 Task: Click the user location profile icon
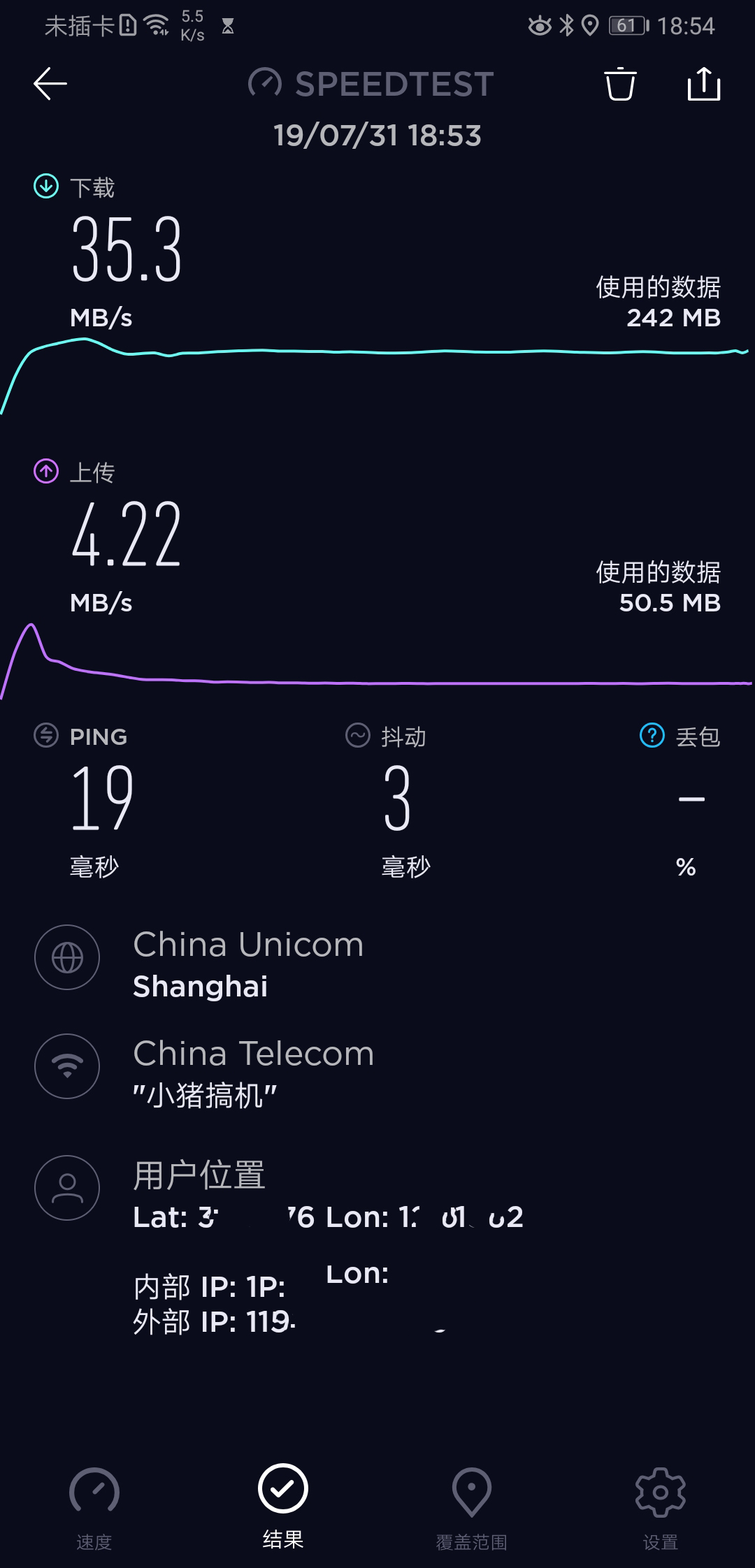pos(67,1188)
